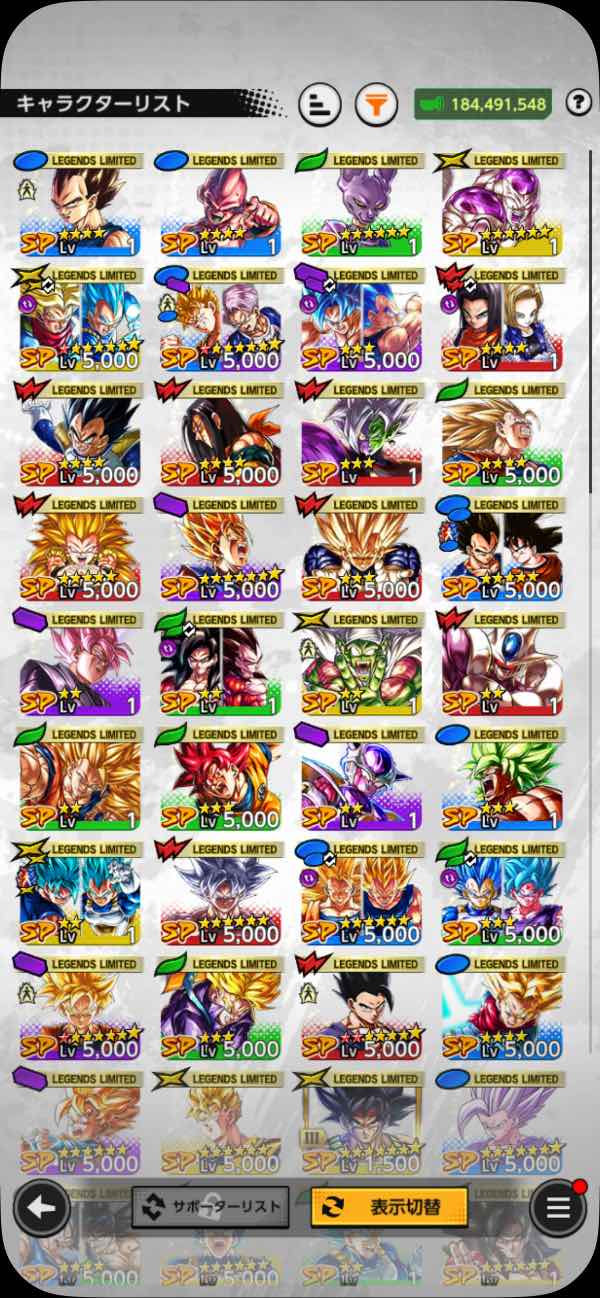Viewport: 600px width, 1298px height.
Task: Open the Beerus character tile
Action: click(x=360, y=205)
